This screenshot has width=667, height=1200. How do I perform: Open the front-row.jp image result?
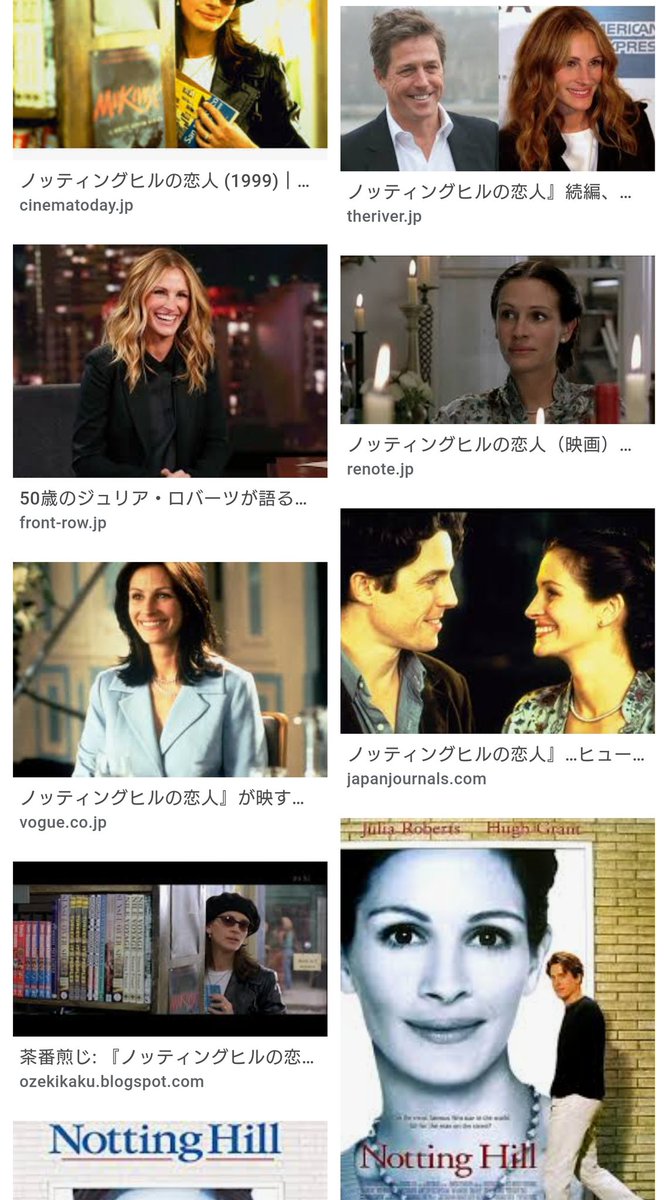[x=170, y=361]
